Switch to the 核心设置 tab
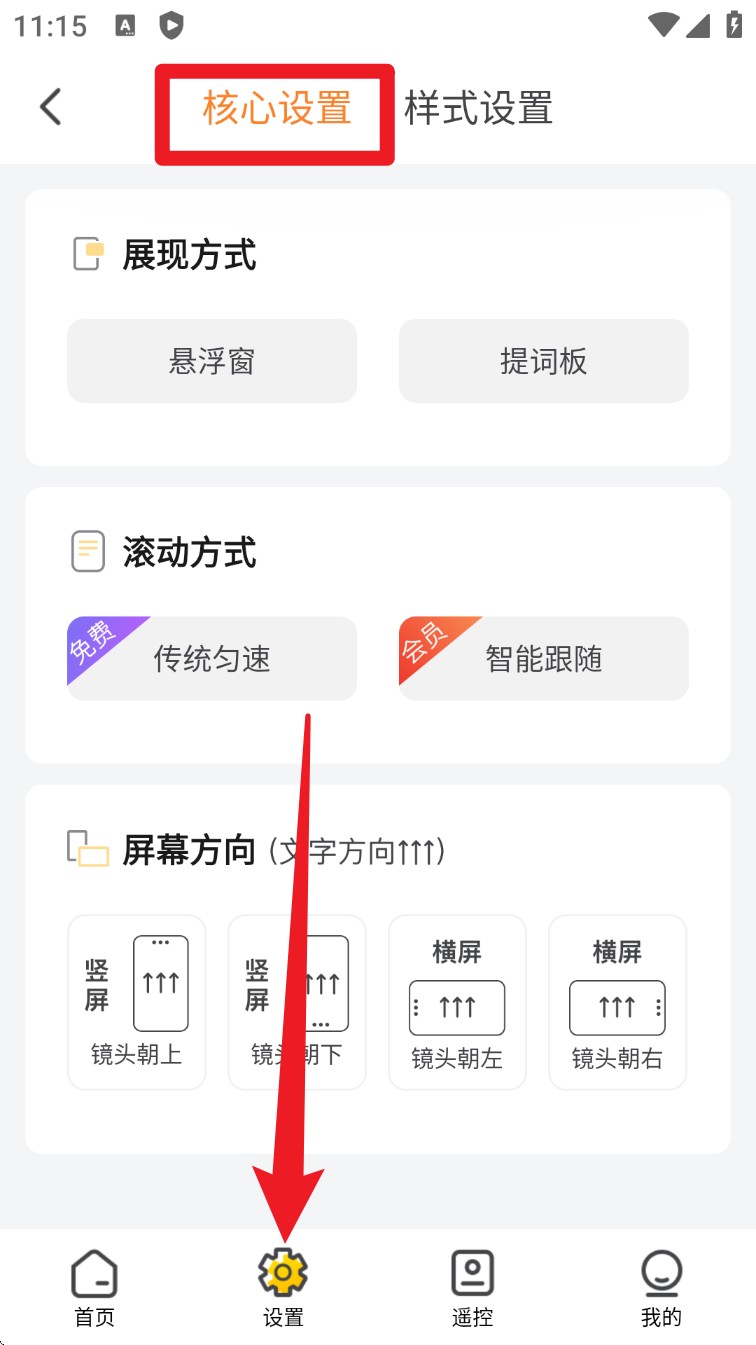Viewport: 756px width, 1345px height. (x=275, y=107)
